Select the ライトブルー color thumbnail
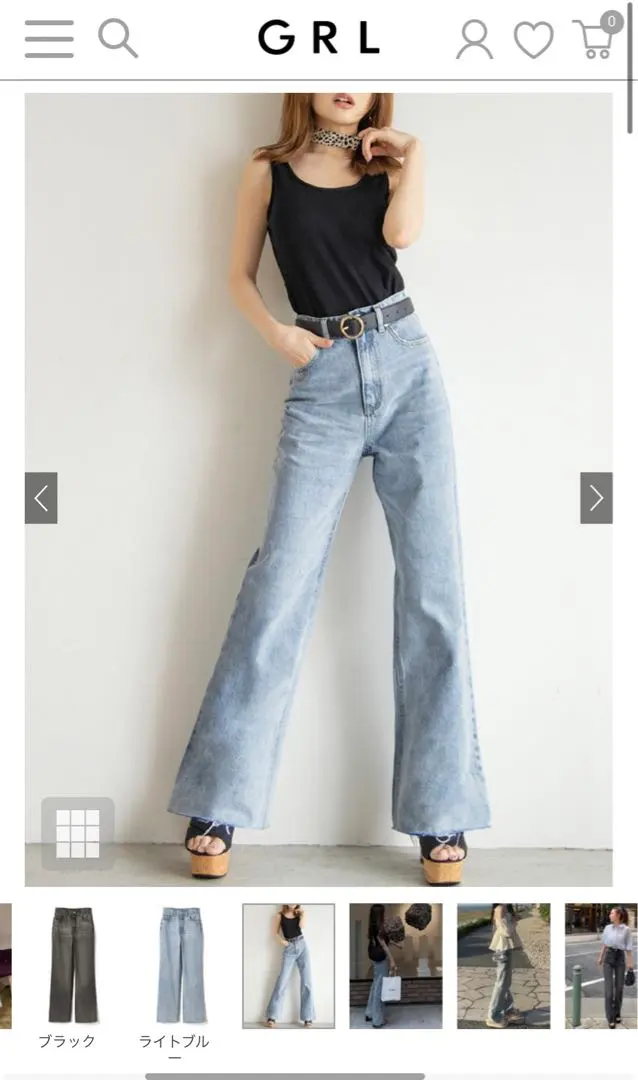This screenshot has width=638, height=1080. (x=181, y=966)
